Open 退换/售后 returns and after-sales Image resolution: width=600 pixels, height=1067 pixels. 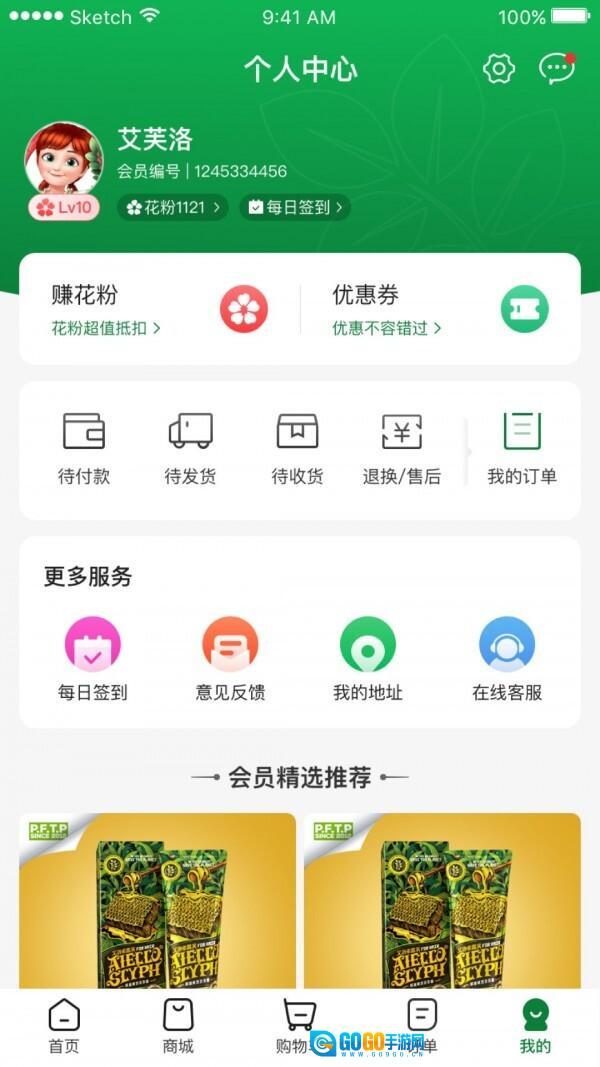tap(402, 449)
